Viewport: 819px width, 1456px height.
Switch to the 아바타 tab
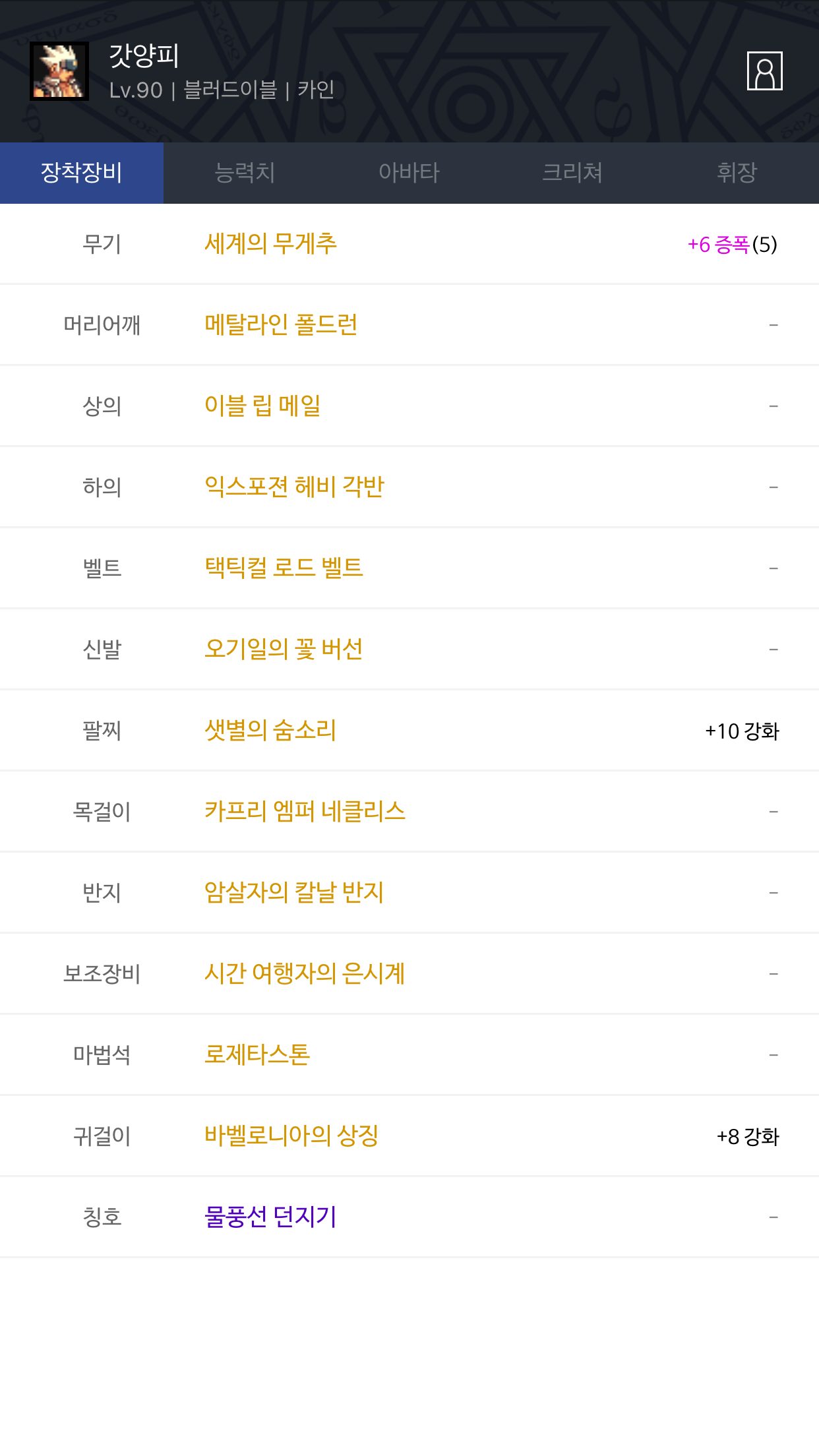pos(409,173)
